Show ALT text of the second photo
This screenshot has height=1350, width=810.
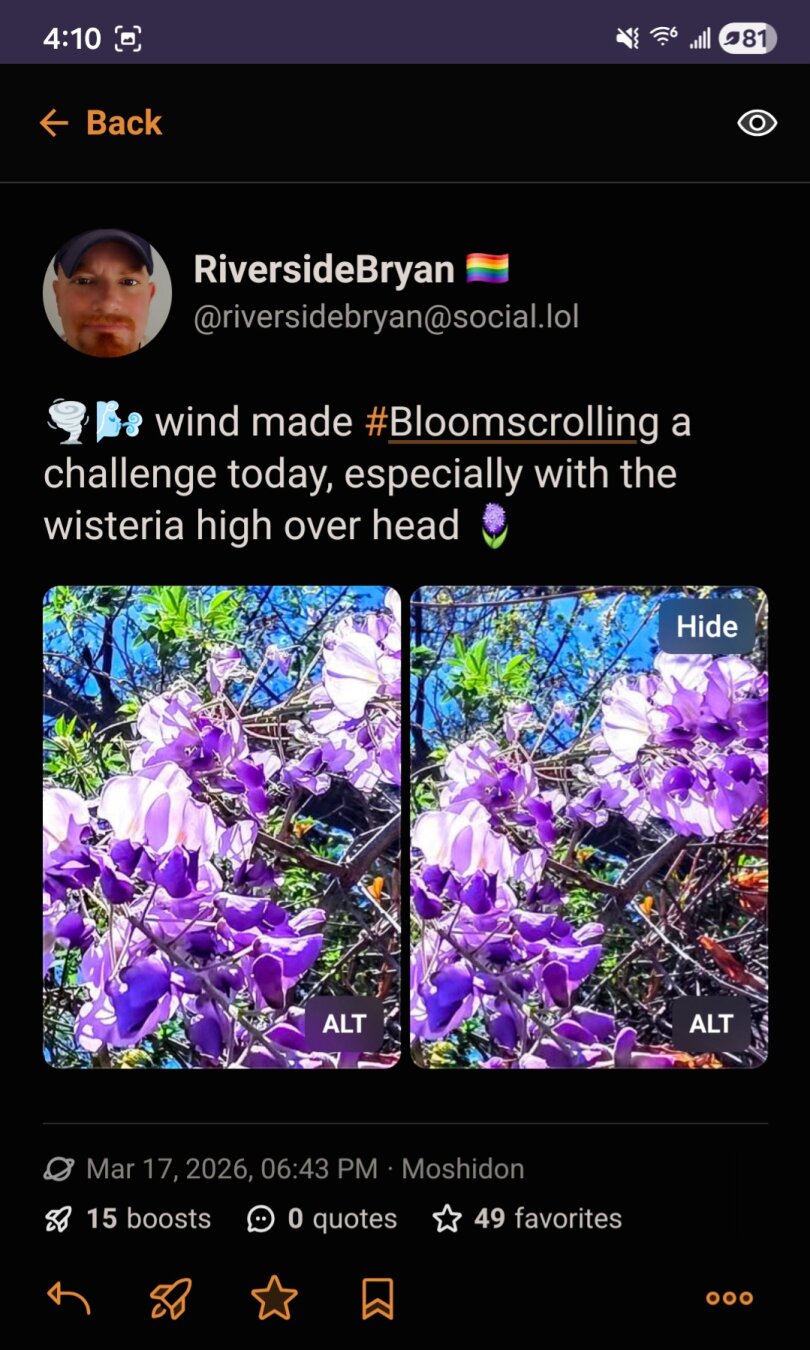[x=711, y=1024]
